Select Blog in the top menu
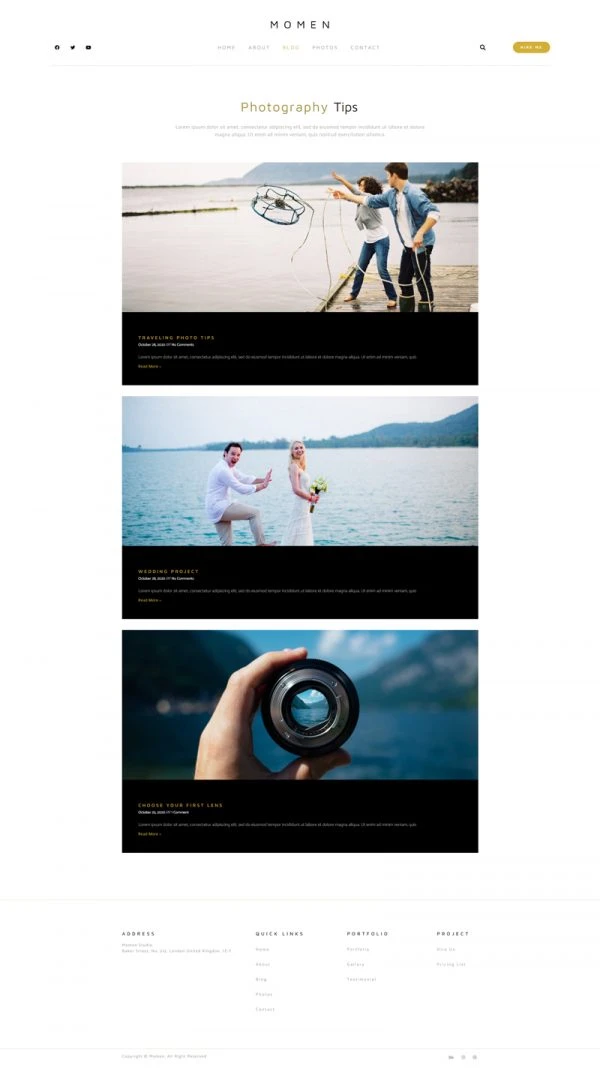Image resolution: width=600 pixels, height=1069 pixels. click(x=291, y=48)
